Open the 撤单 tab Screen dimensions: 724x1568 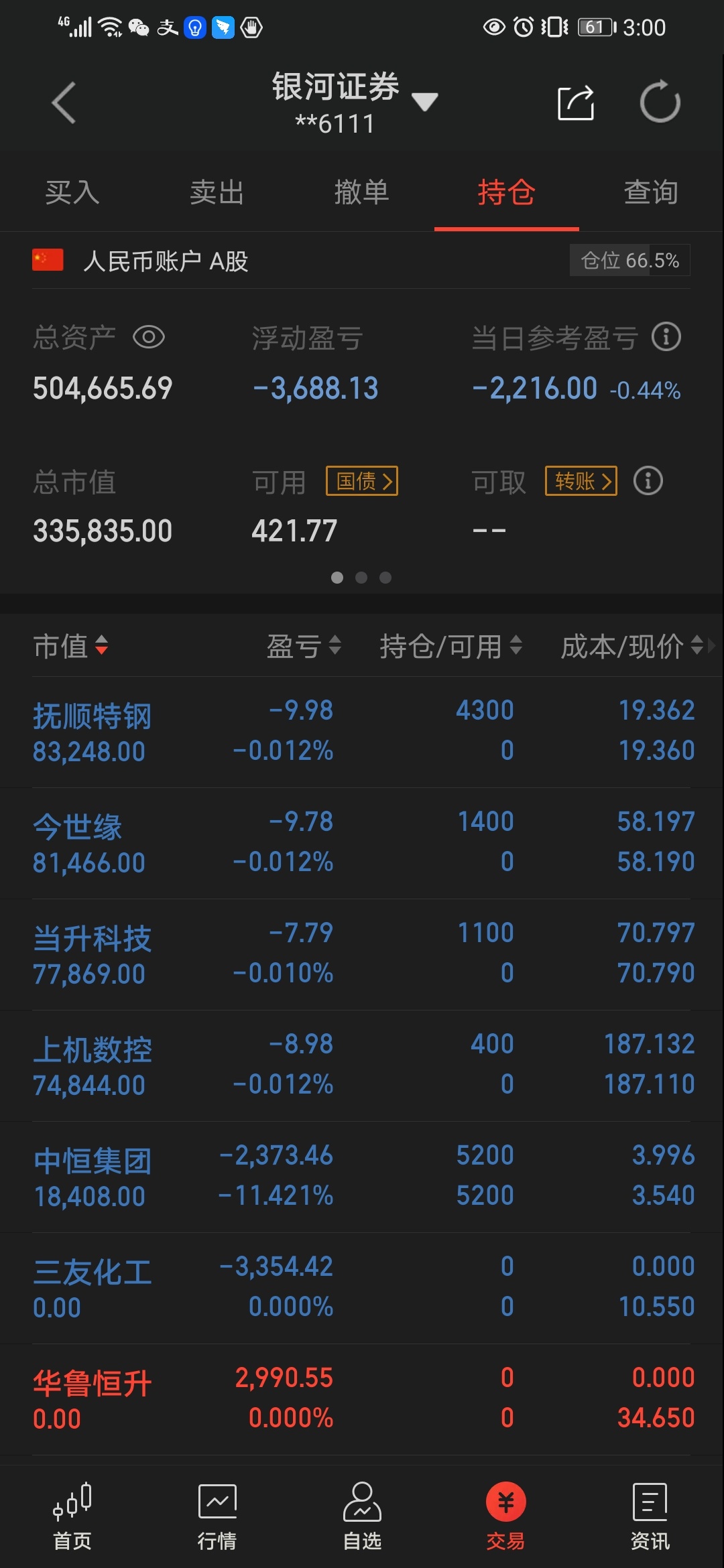pyautogui.click(x=362, y=192)
